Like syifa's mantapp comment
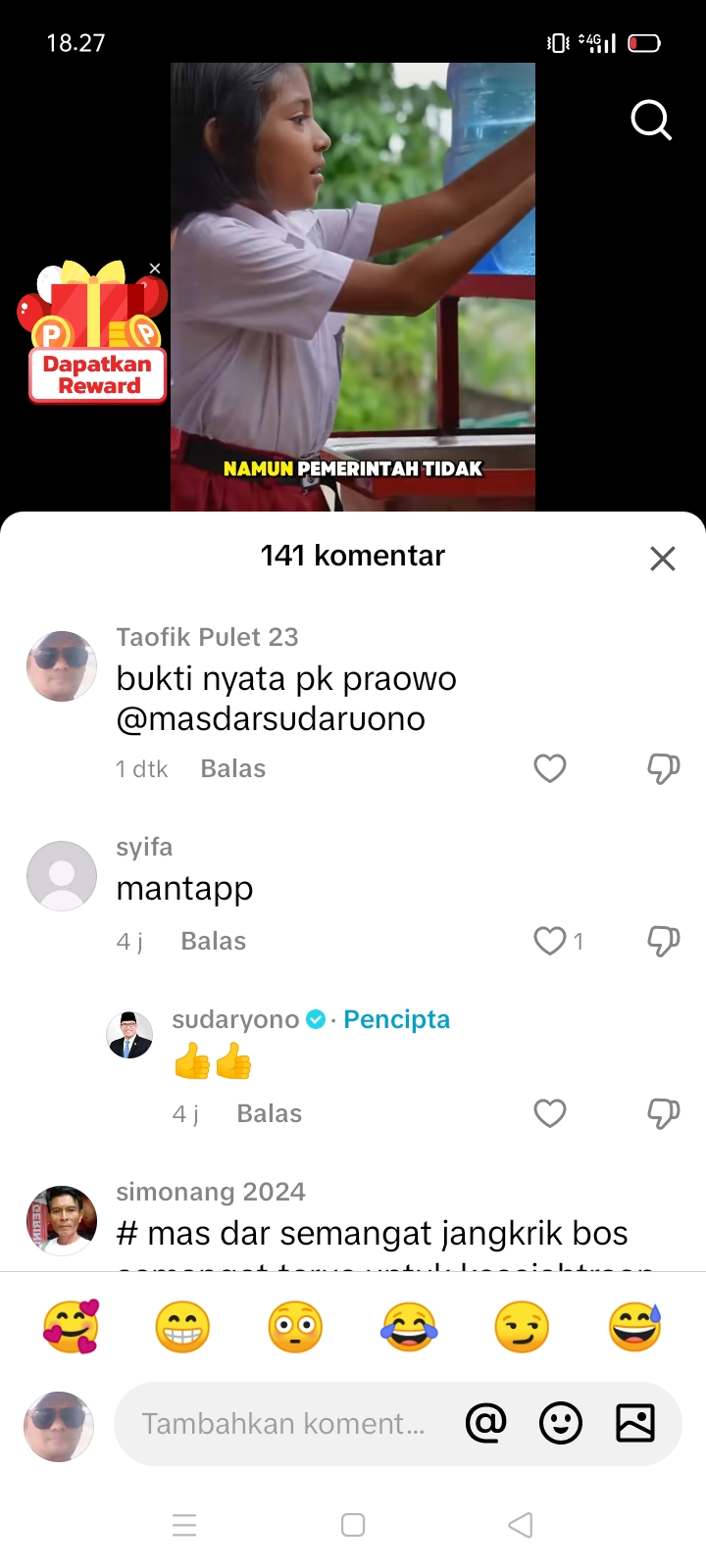 pos(550,941)
